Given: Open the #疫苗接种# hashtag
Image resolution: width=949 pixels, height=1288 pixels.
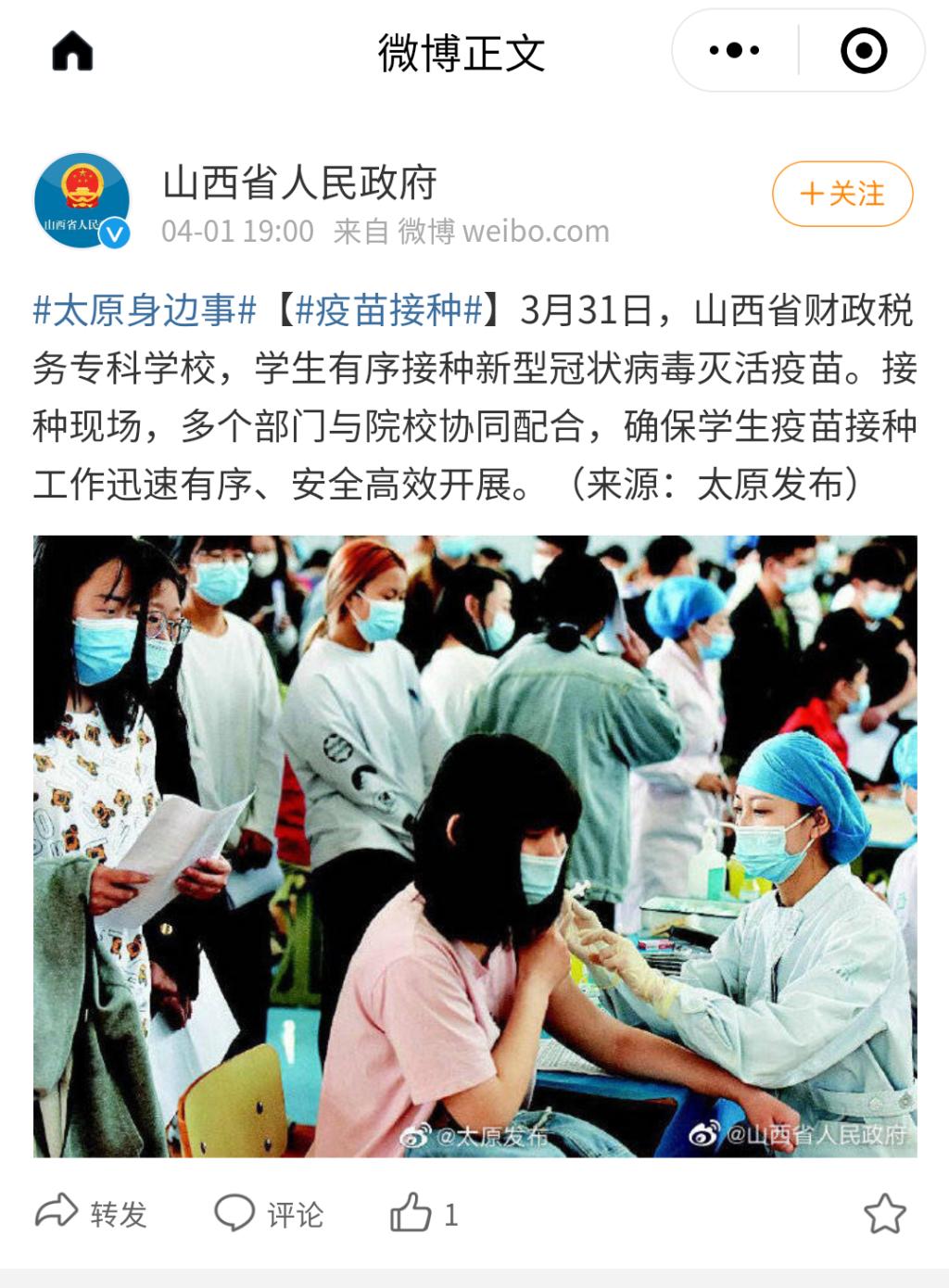Looking at the screenshot, I should tap(389, 310).
